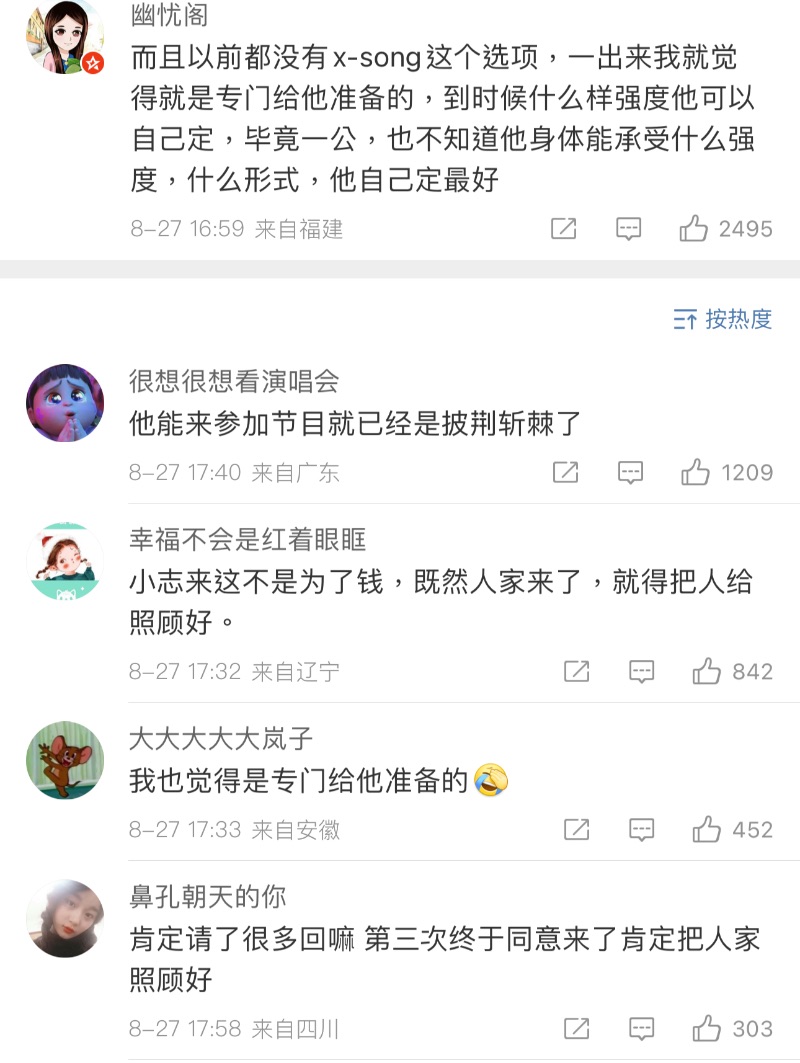
Task: Repost 鼻孔朝天的你's comment
Action: (577, 1028)
